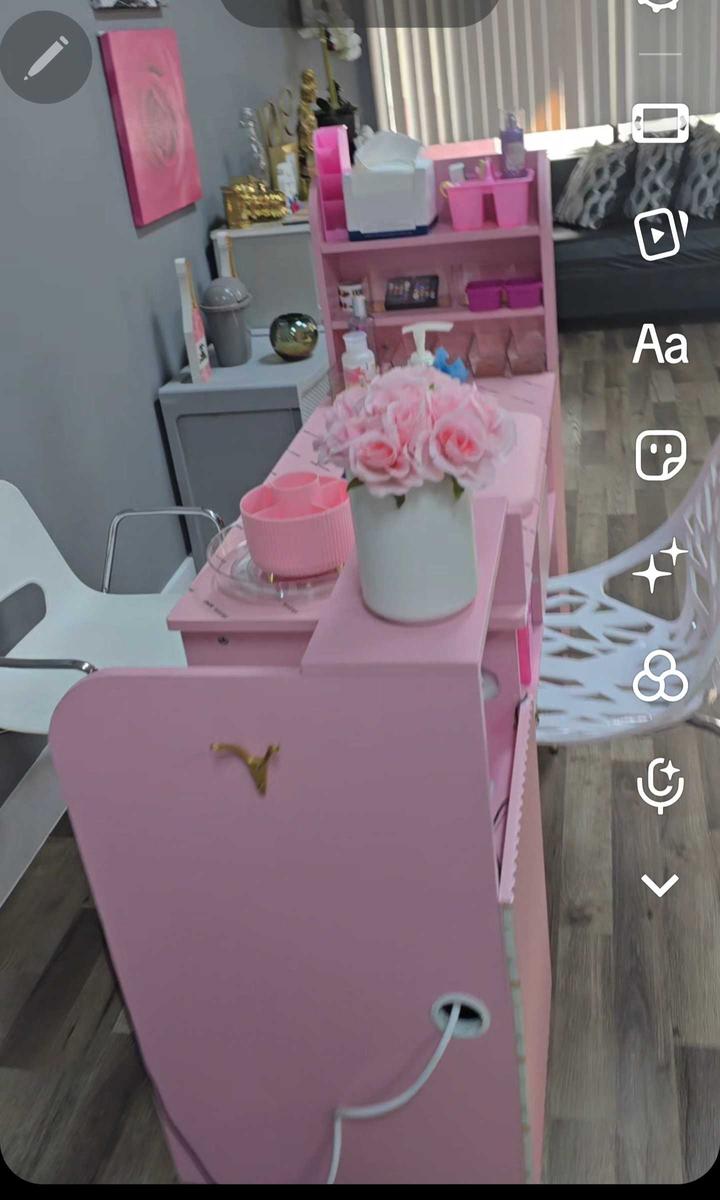Screen dimensions: 720x1200
Task: Open the sparkle effects tool
Action: (x=661, y=566)
